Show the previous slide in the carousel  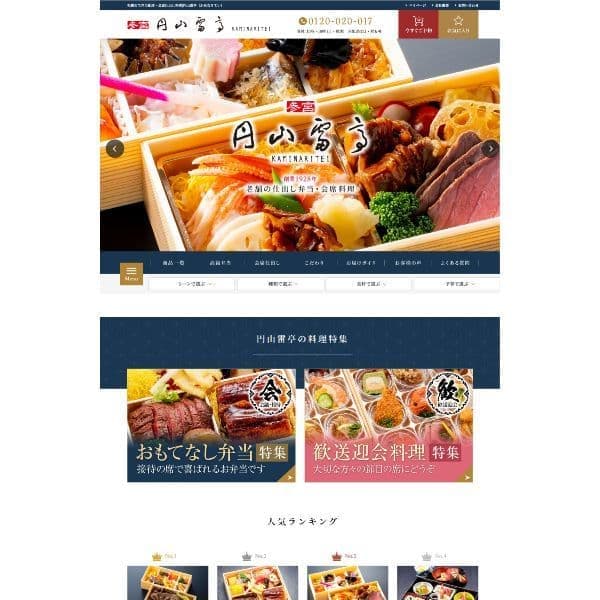115,149
